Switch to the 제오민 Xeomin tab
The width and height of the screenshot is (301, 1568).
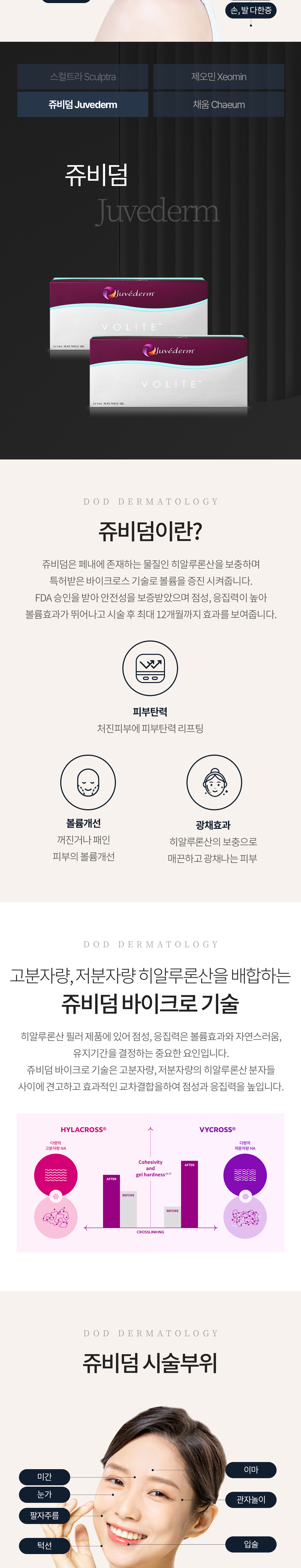(218, 77)
